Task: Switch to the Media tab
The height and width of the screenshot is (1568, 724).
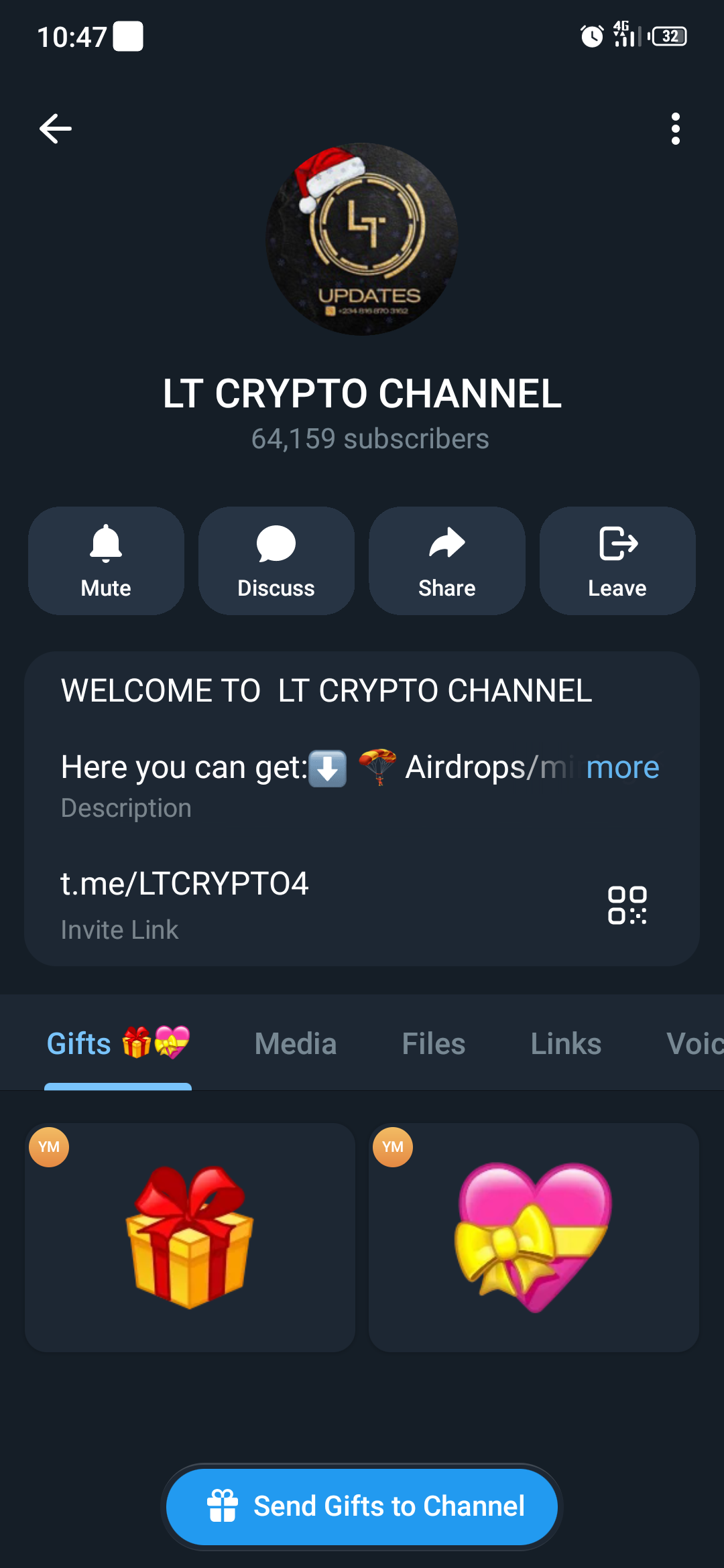Action: (x=296, y=1043)
